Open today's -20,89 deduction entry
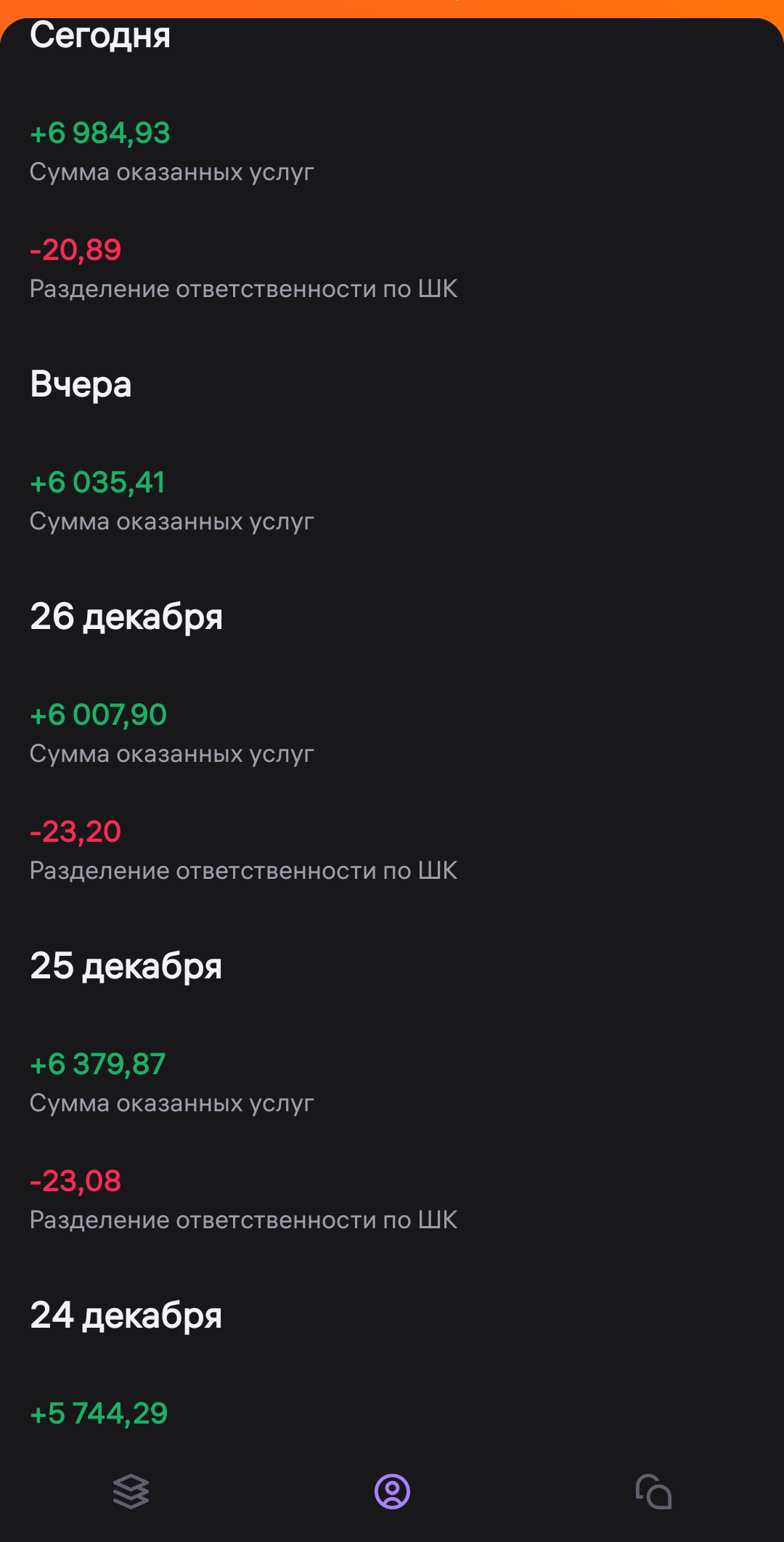 tap(243, 268)
